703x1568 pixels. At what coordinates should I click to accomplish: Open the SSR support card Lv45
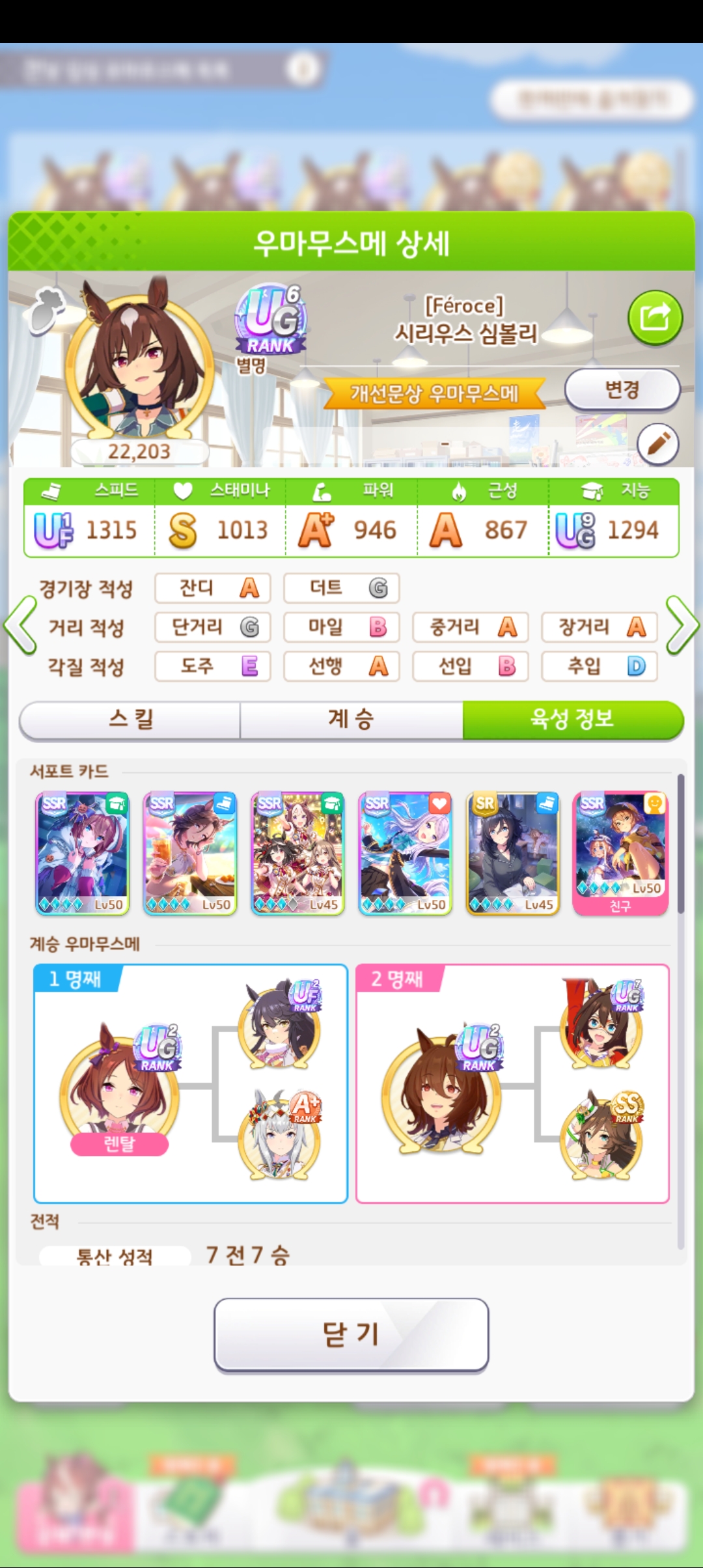click(x=297, y=853)
